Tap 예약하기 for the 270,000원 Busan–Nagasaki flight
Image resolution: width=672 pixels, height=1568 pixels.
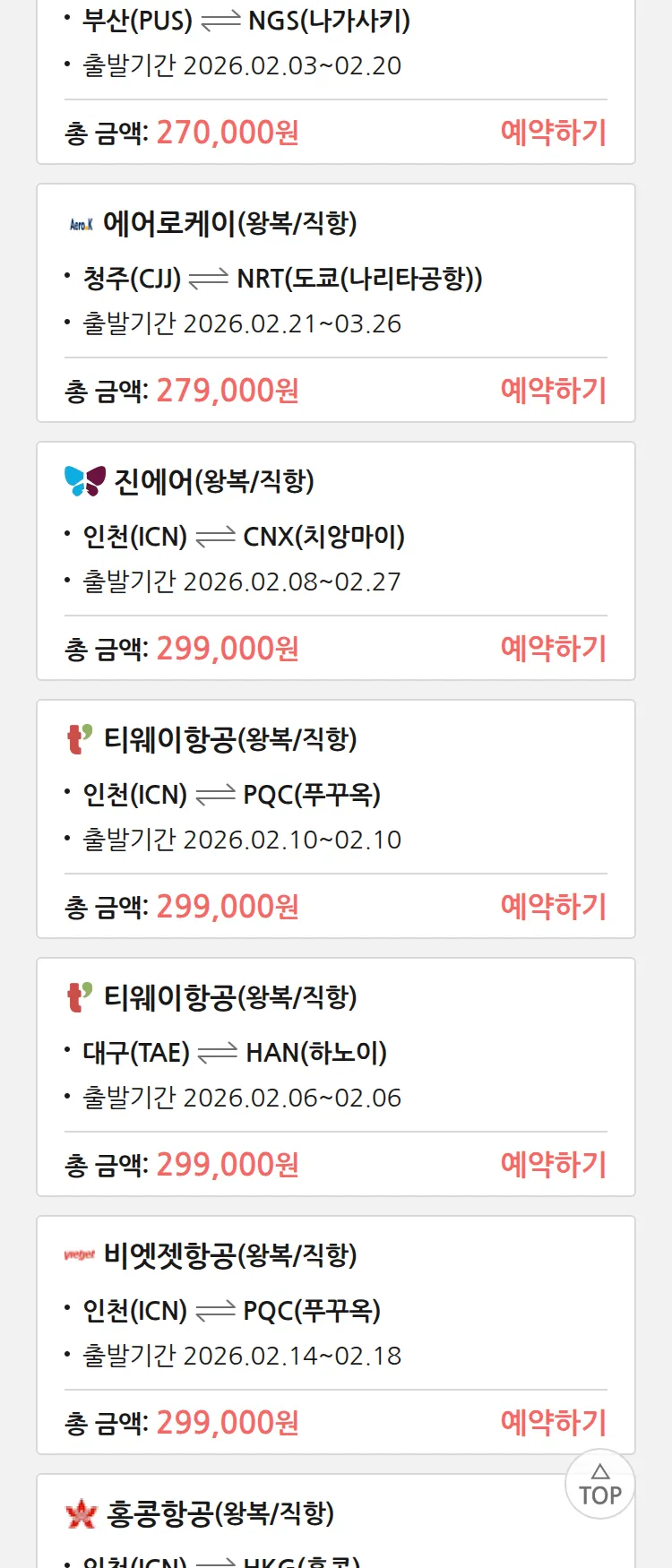pyautogui.click(x=553, y=133)
